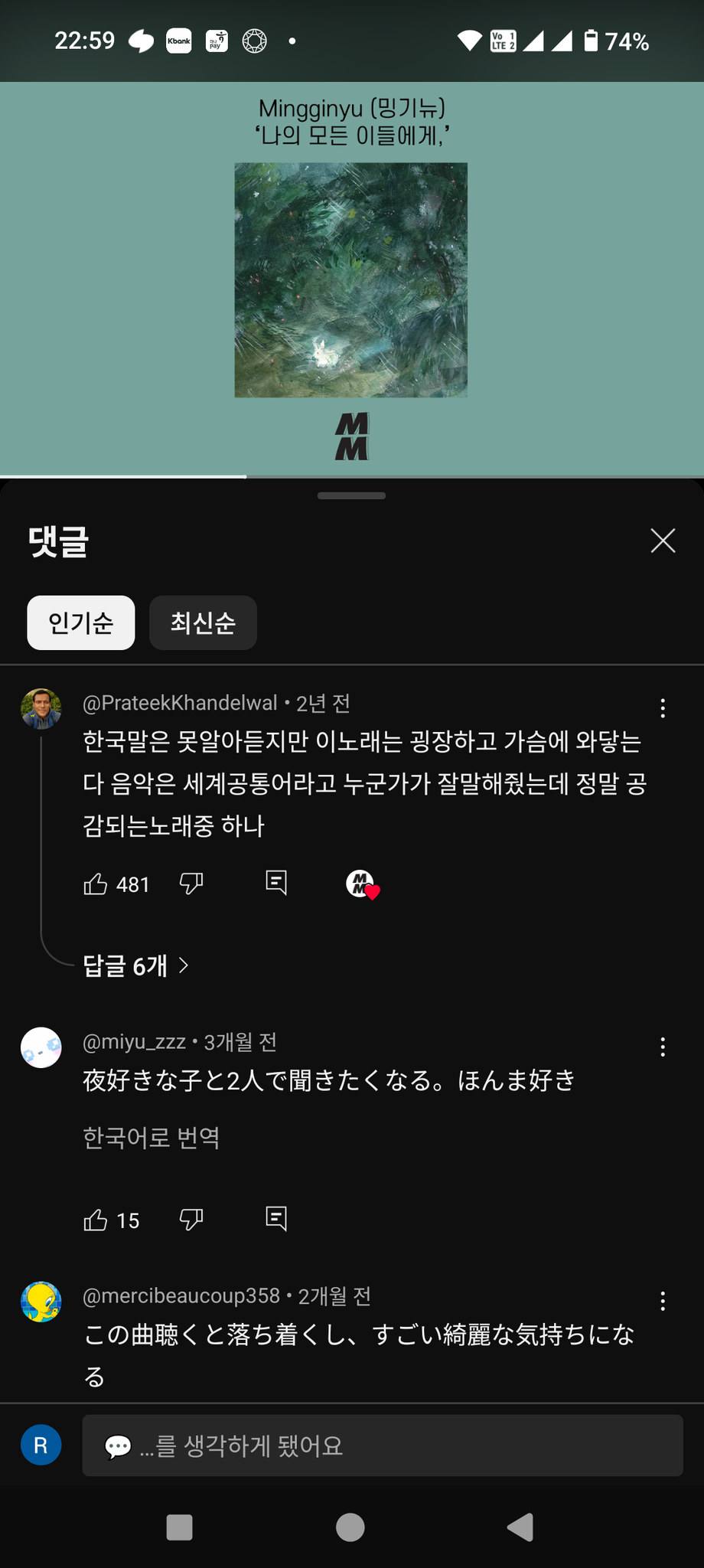Go back with the system back button

pyautogui.click(x=520, y=1527)
